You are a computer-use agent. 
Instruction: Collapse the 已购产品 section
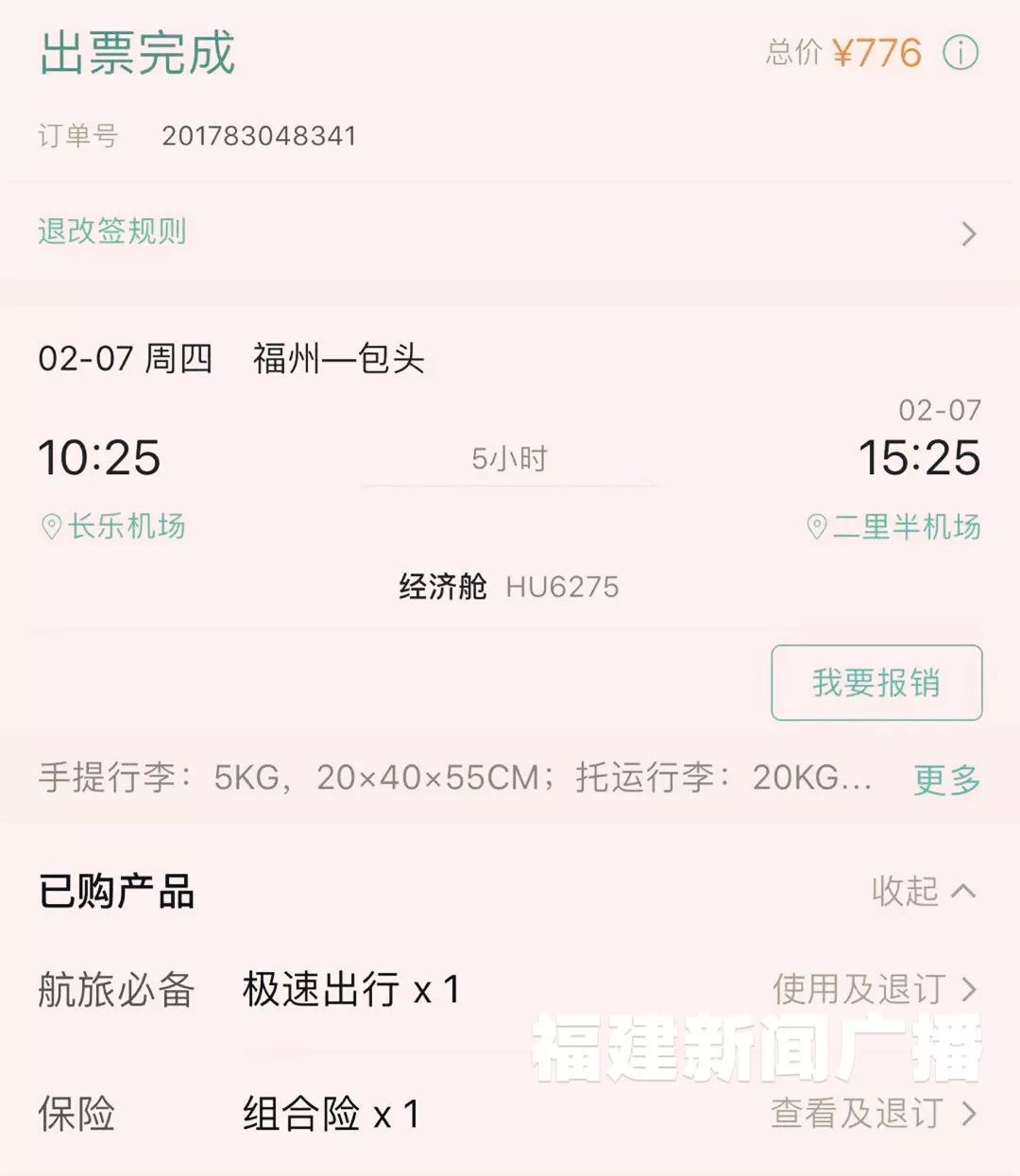click(924, 890)
